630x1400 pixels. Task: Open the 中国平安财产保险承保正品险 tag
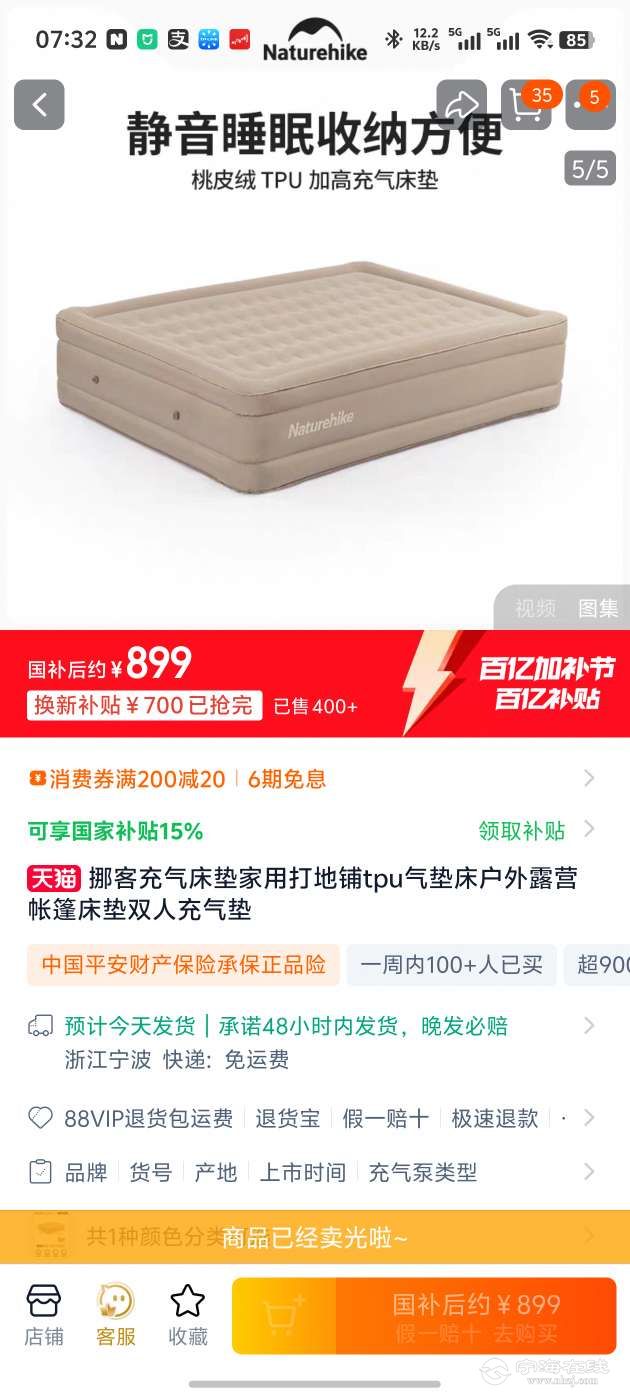184,965
